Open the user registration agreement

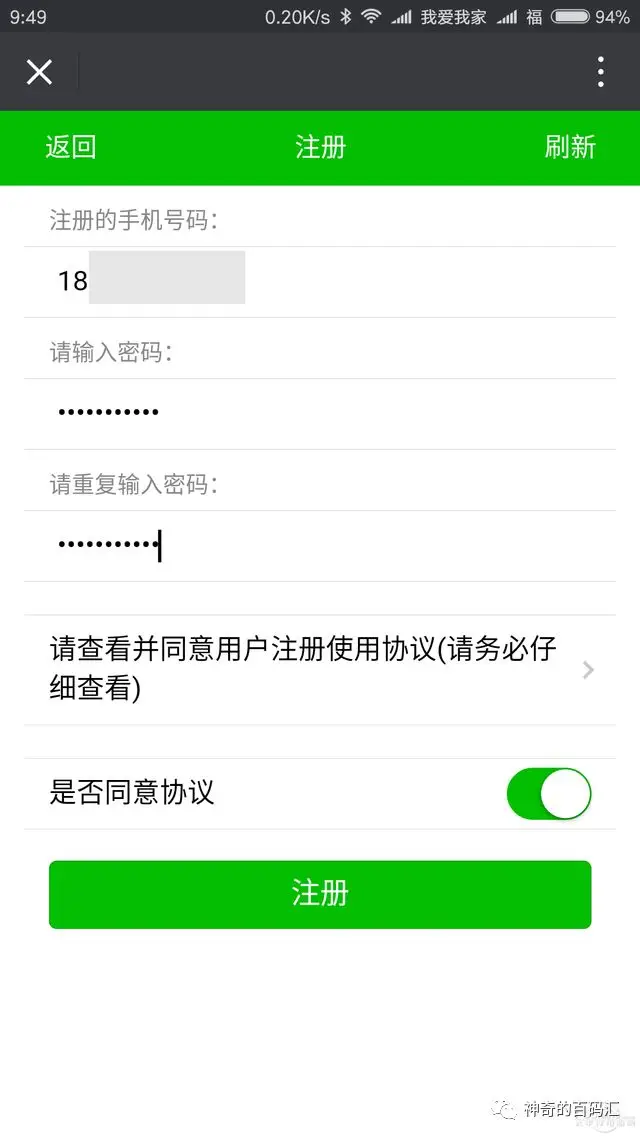coord(320,669)
